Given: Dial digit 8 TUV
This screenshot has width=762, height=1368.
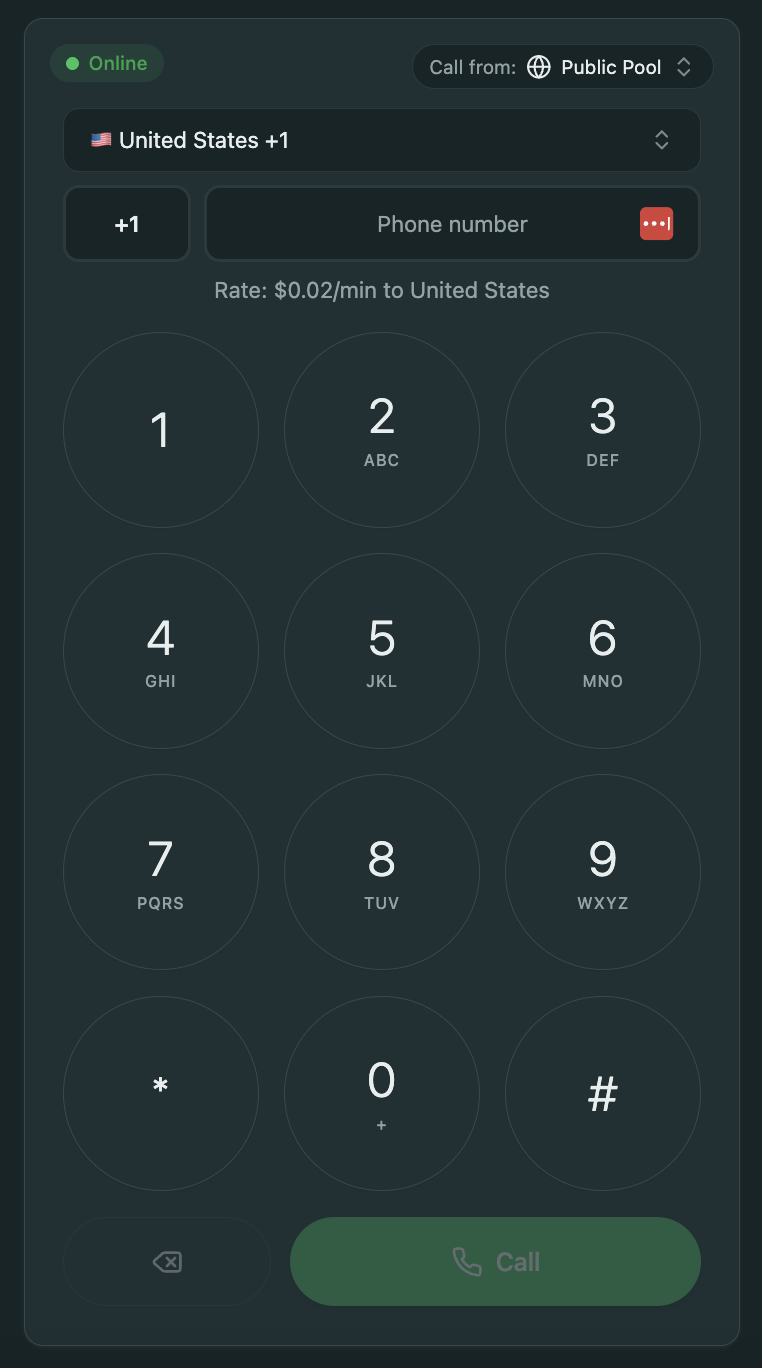Looking at the screenshot, I should (x=382, y=872).
